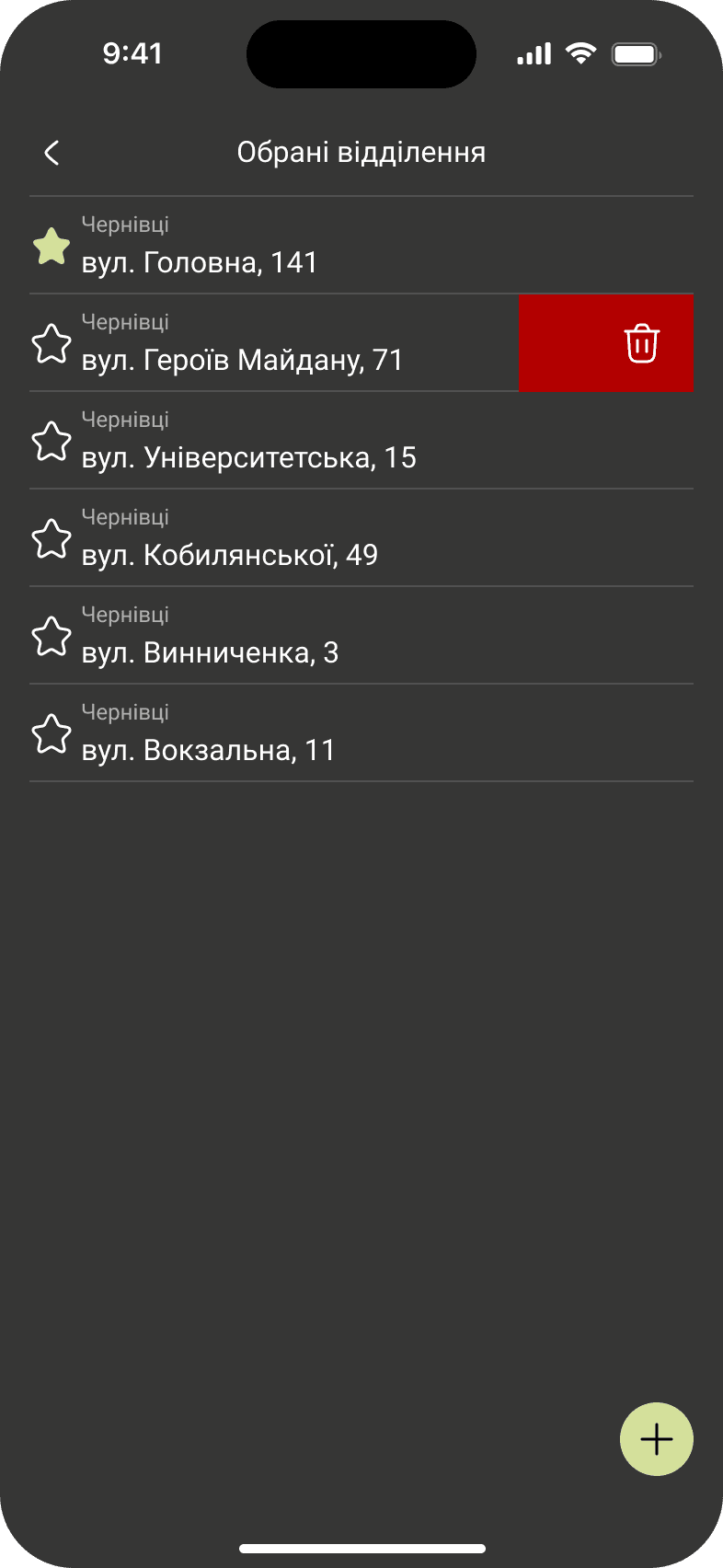Star the вул. Вокзальна, 11 branch
The height and width of the screenshot is (1568, 723).
[52, 733]
